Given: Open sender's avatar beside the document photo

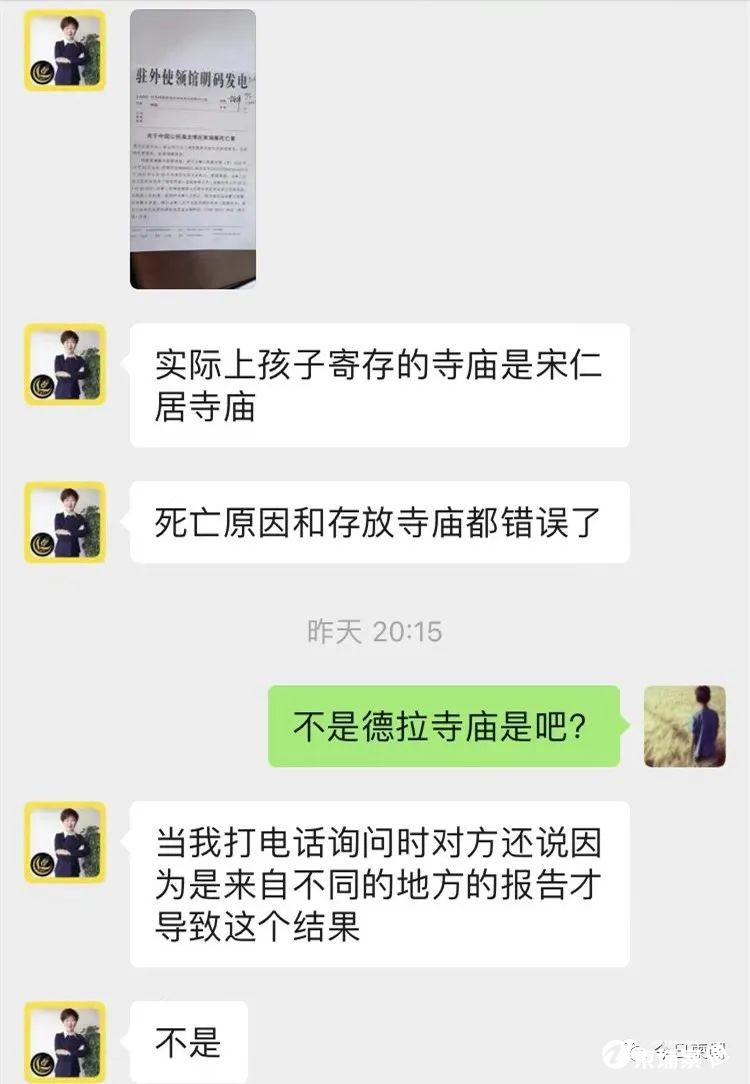Looking at the screenshot, I should pos(65,51).
